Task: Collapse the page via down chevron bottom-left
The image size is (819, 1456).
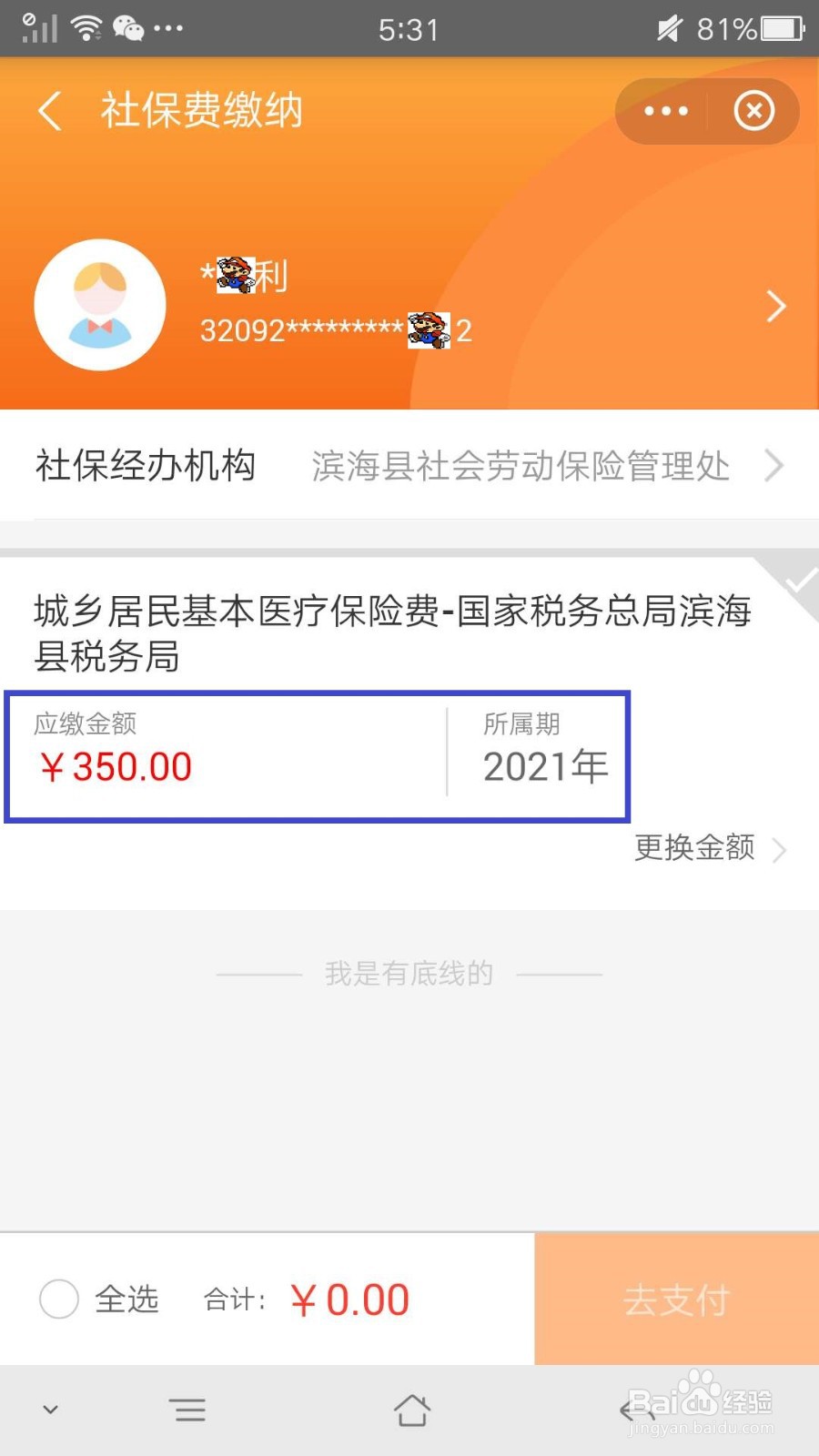Action: pyautogui.click(x=50, y=1409)
